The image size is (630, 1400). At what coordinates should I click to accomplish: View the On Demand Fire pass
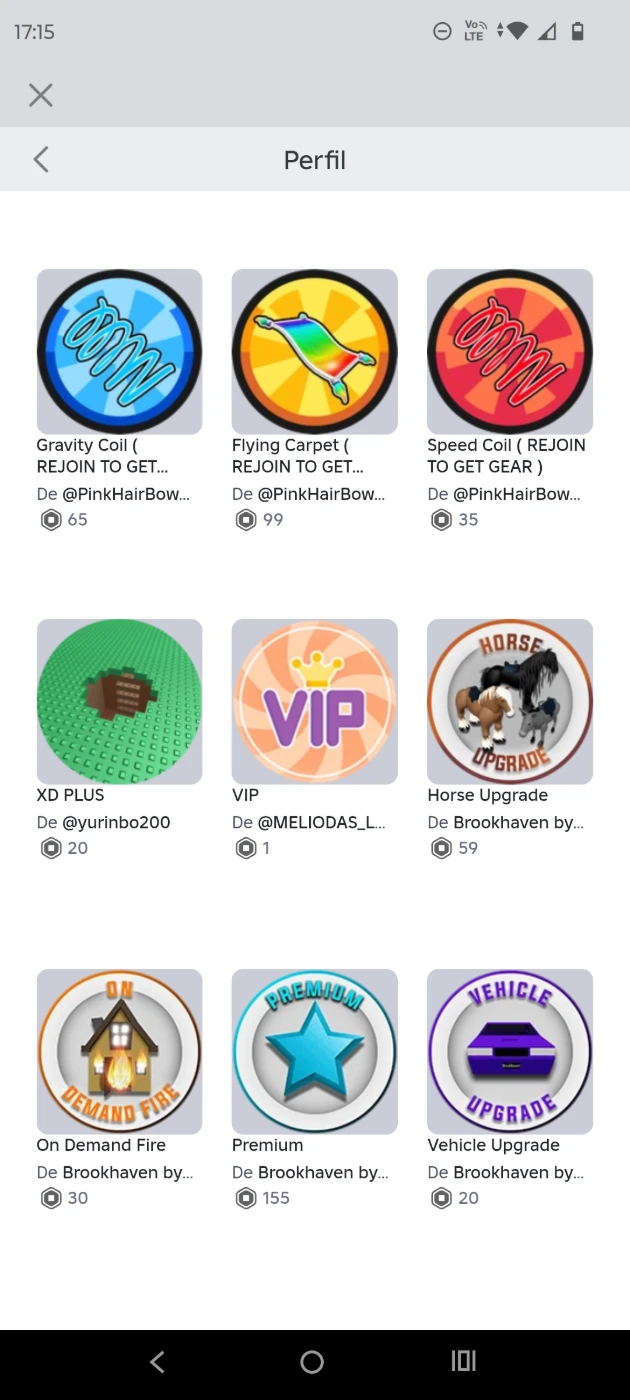tap(119, 1051)
